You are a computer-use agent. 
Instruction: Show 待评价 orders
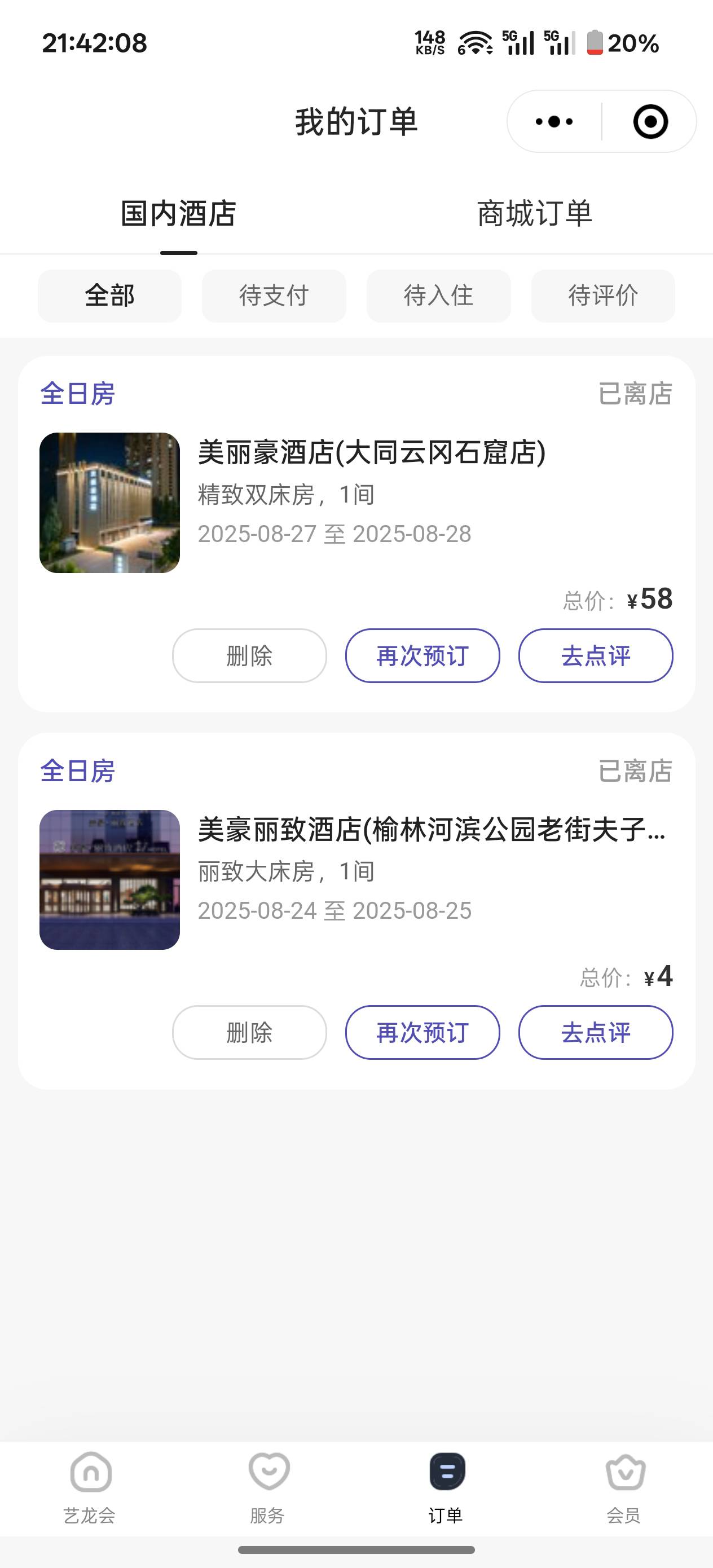click(x=602, y=296)
